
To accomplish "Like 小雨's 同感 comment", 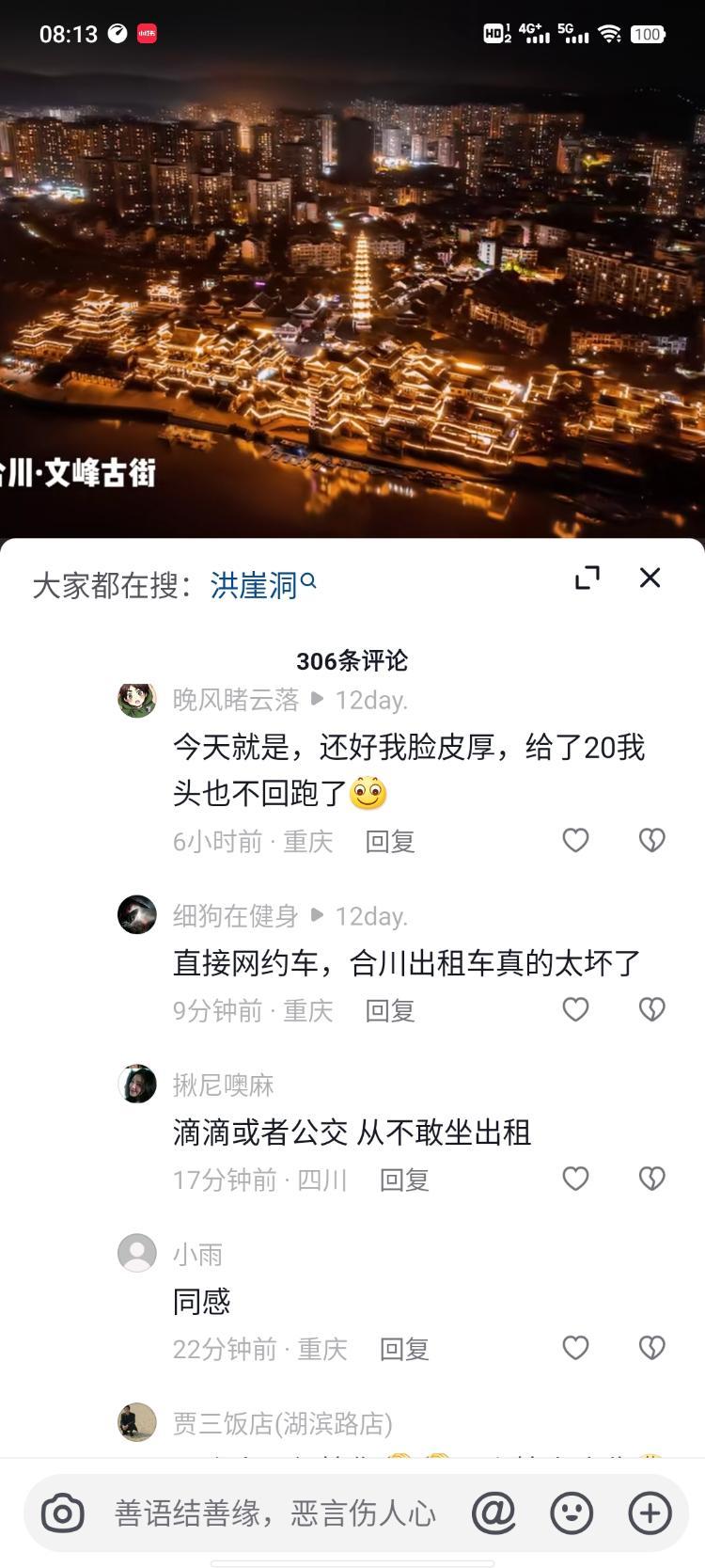I will click(x=575, y=1348).
